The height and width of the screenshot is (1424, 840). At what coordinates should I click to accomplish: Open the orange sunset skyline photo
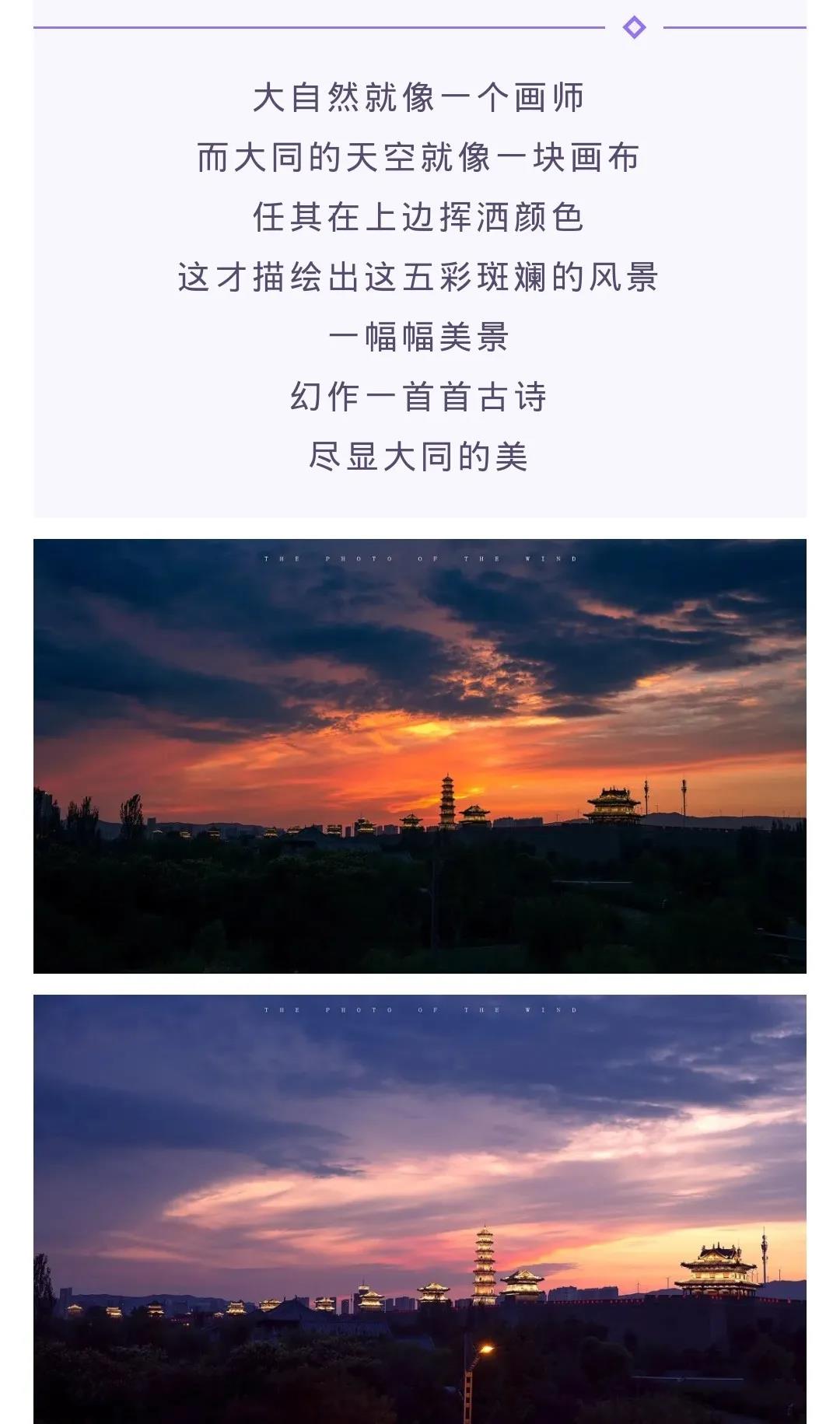point(420,755)
